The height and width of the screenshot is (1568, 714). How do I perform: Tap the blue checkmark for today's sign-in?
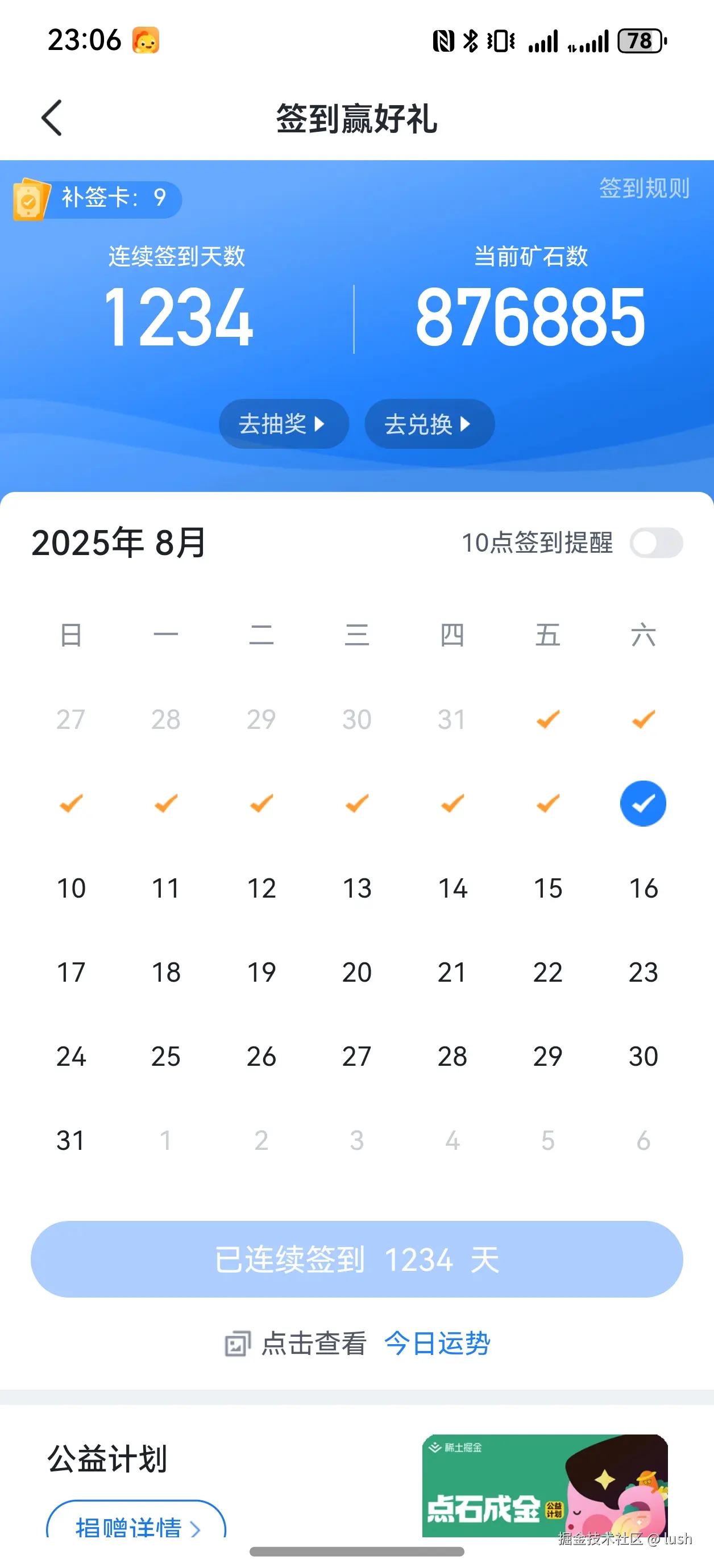point(643,803)
